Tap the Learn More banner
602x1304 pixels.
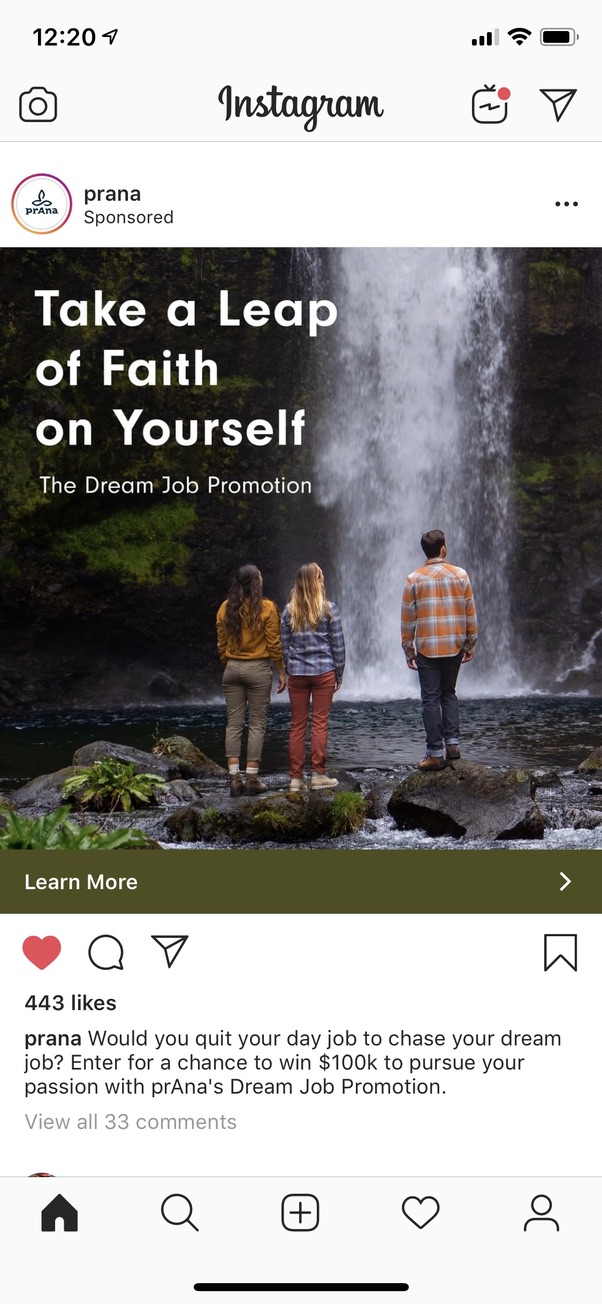point(301,882)
